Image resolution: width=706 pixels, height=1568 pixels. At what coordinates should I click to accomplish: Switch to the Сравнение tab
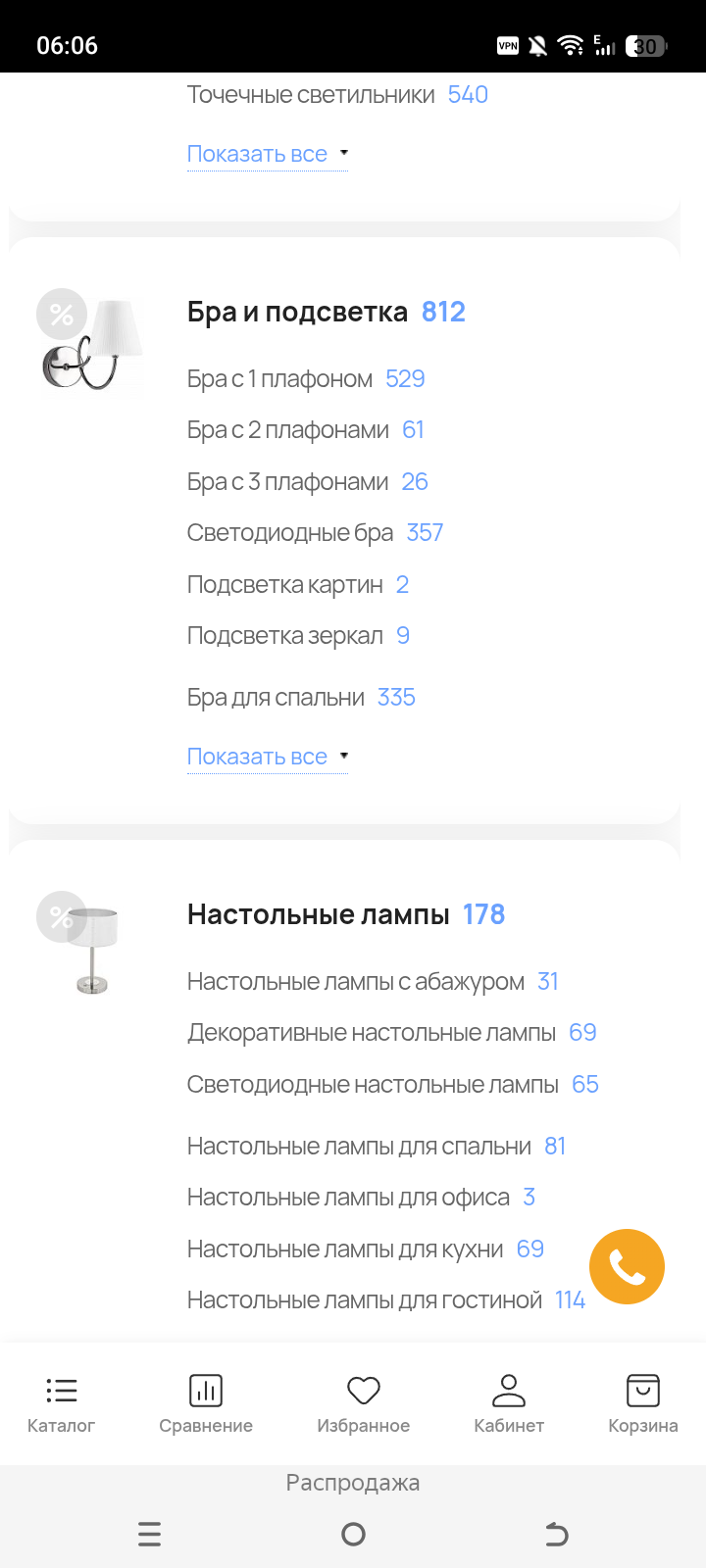pyautogui.click(x=206, y=1403)
